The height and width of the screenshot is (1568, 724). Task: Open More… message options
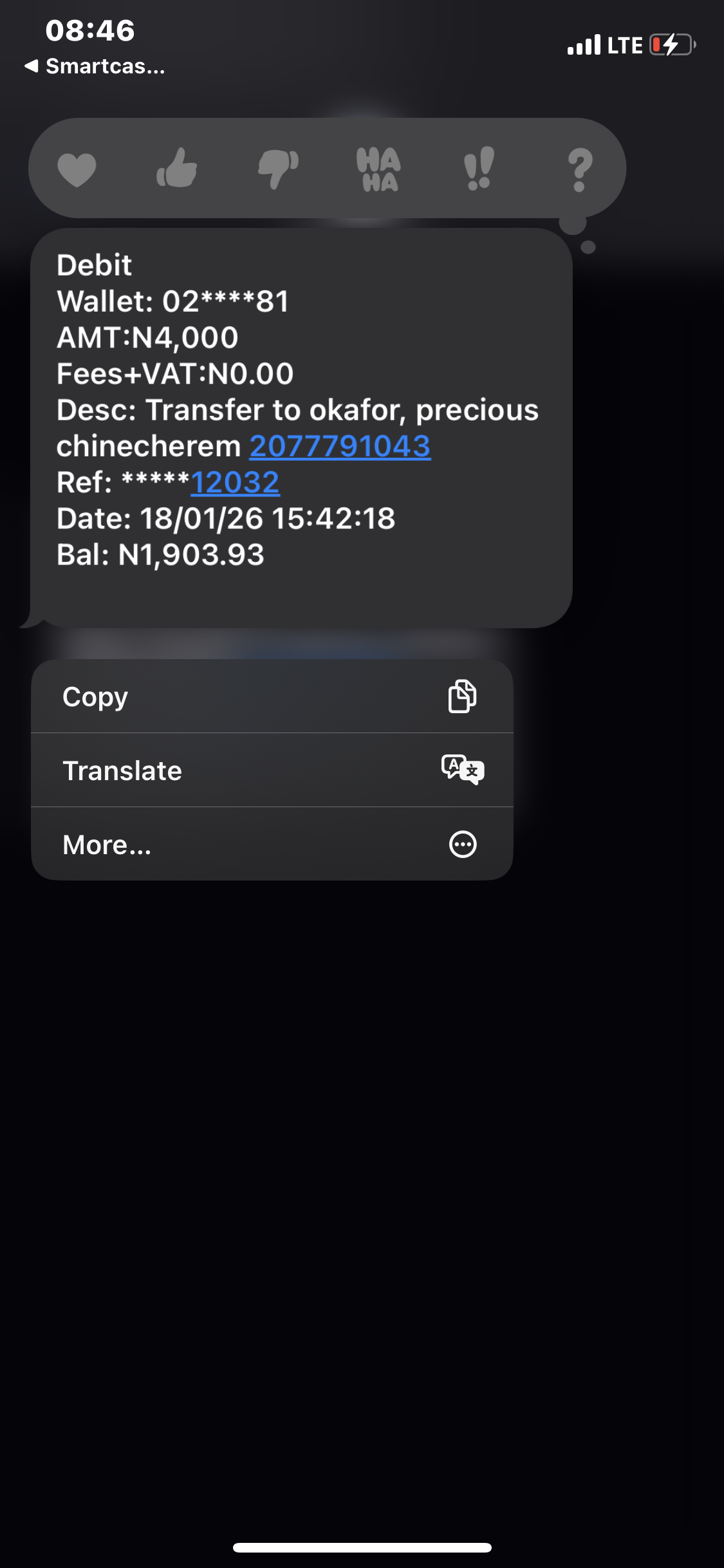coord(272,845)
